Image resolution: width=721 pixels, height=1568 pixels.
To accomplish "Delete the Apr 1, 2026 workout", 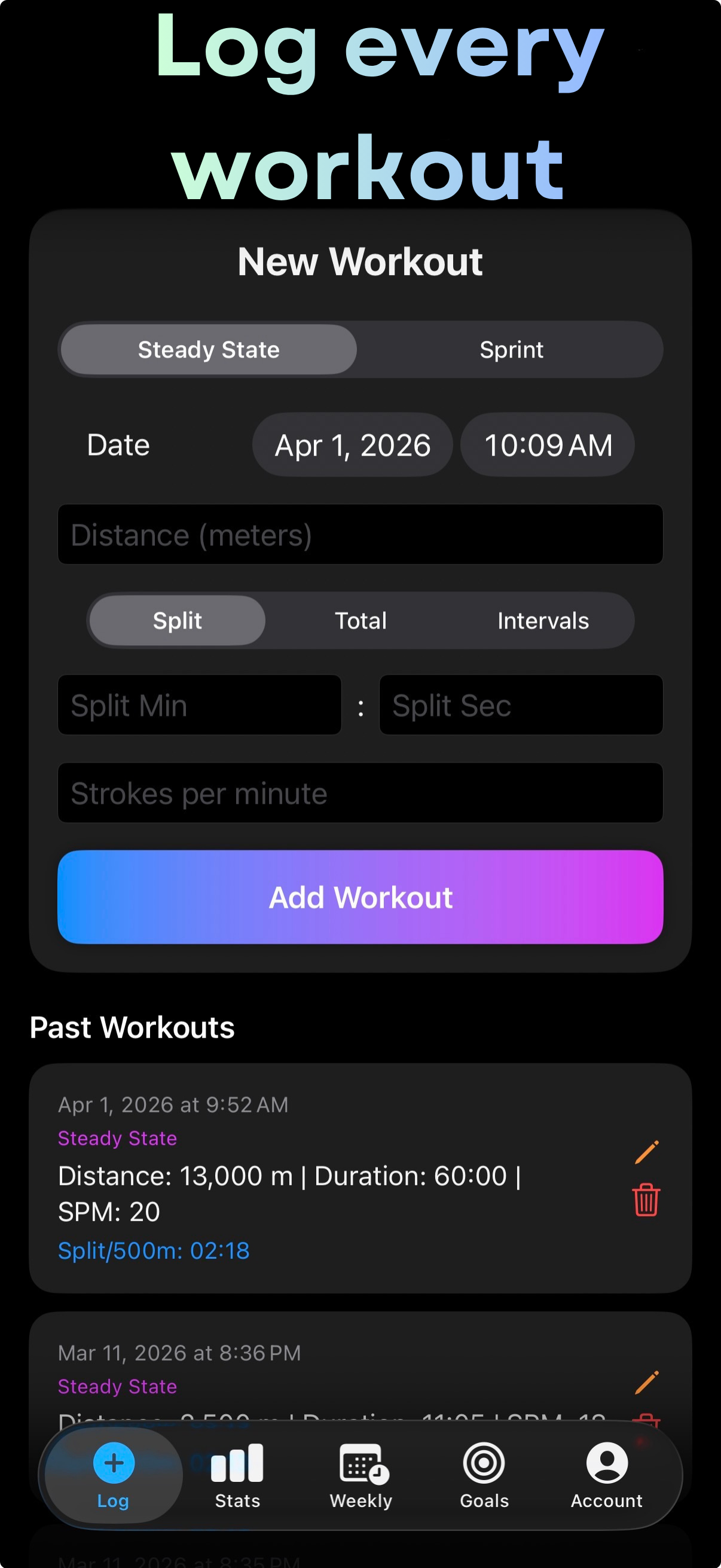I will [646, 1200].
